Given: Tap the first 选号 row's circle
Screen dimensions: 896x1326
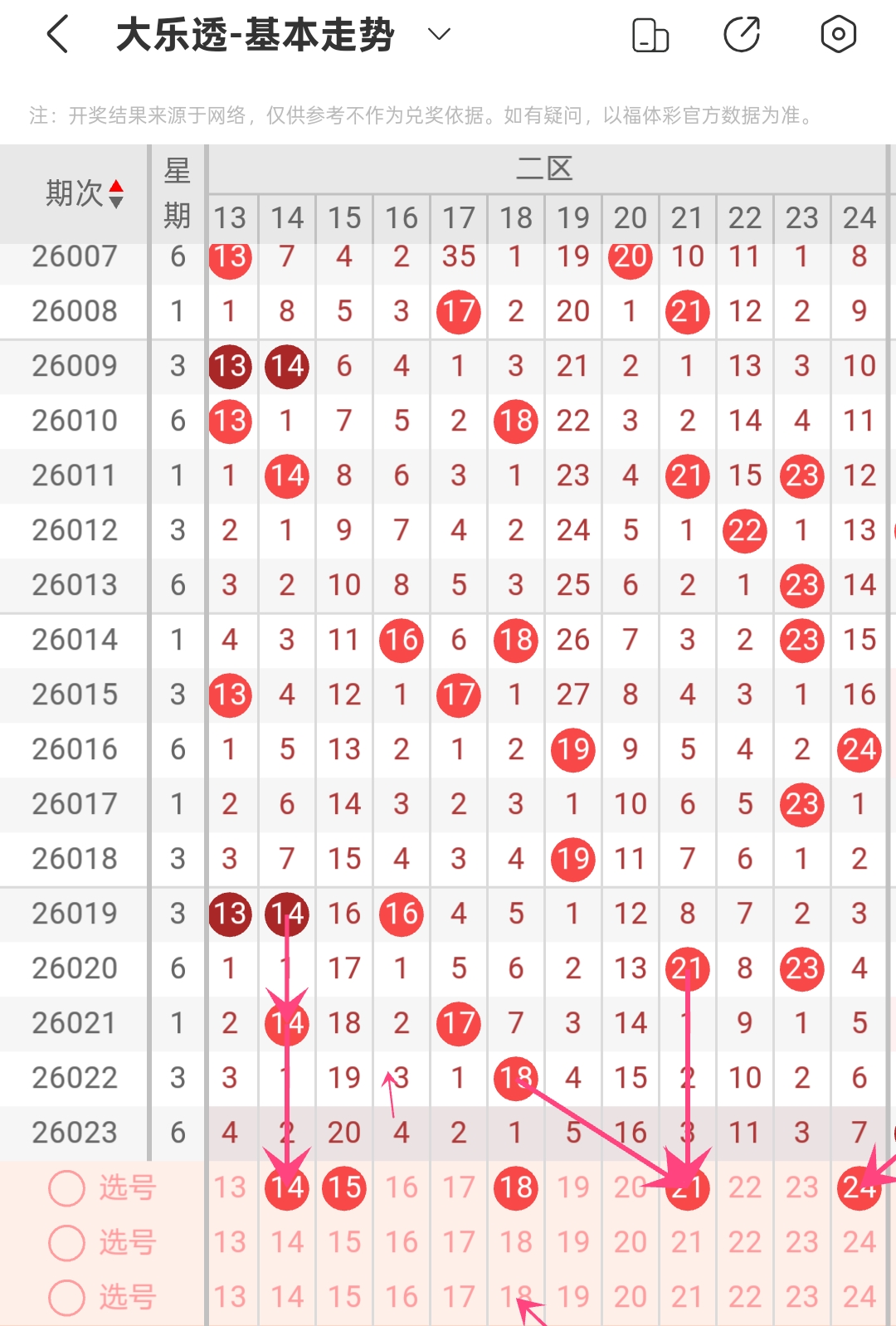Looking at the screenshot, I should [x=67, y=1188].
